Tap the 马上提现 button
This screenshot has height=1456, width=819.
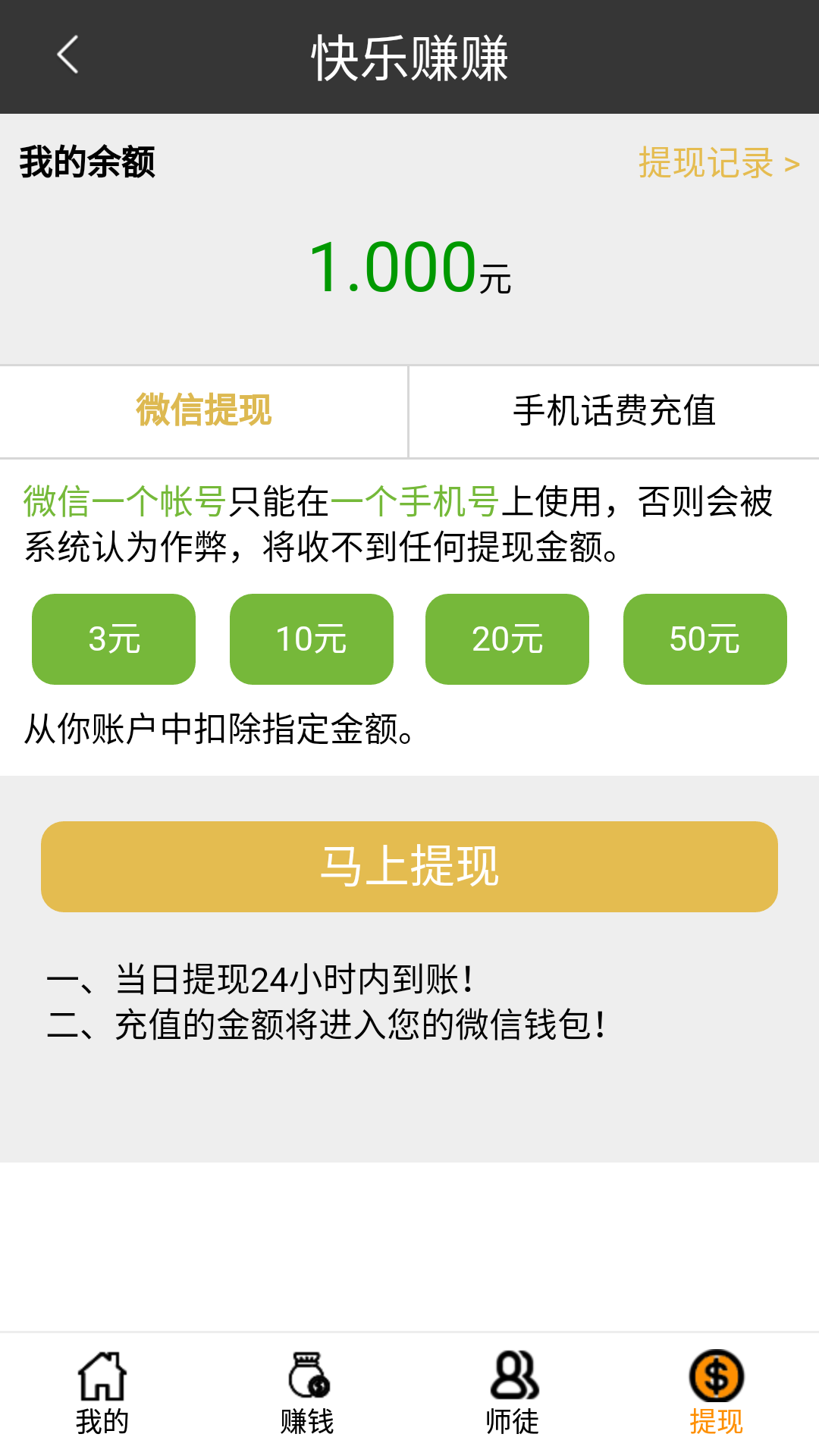click(409, 867)
